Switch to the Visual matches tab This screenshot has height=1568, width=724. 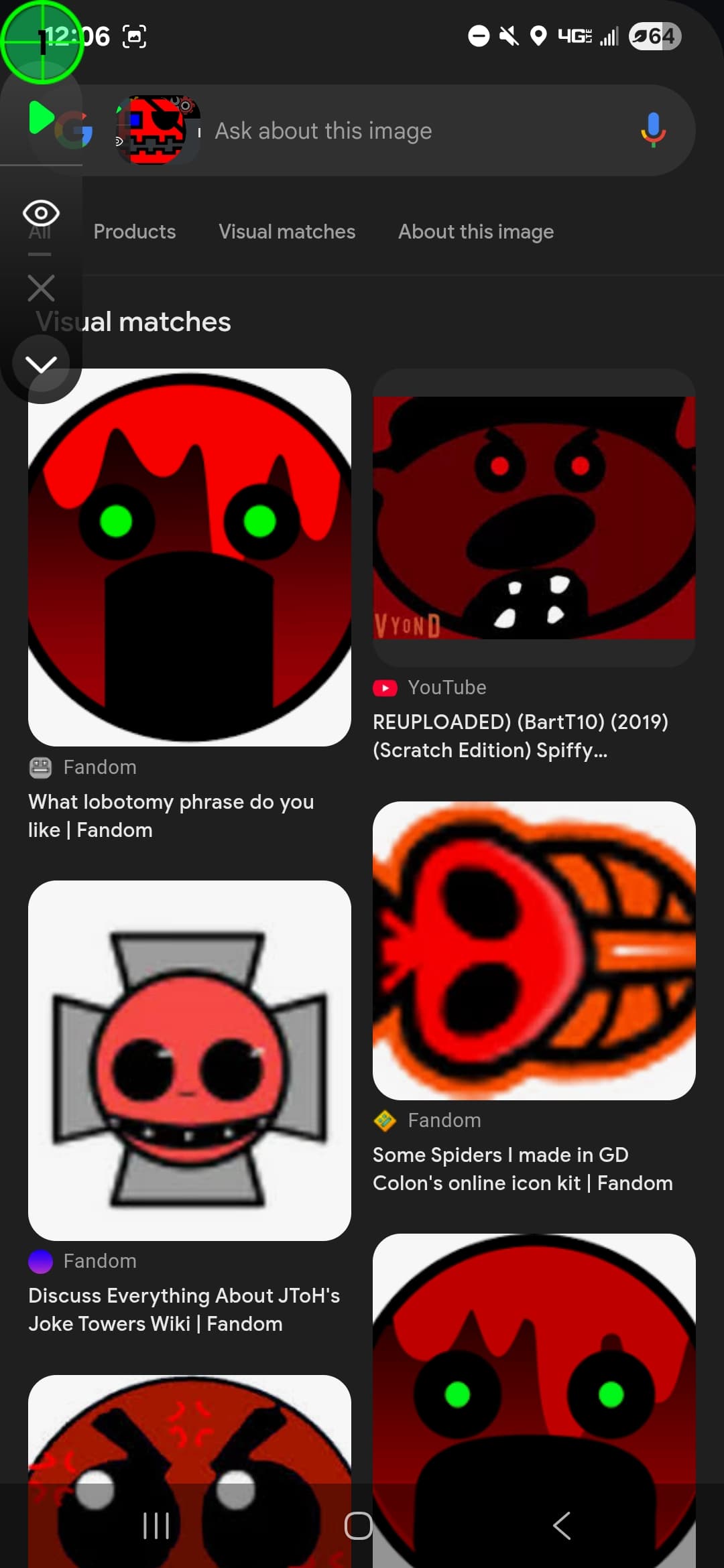pos(287,232)
